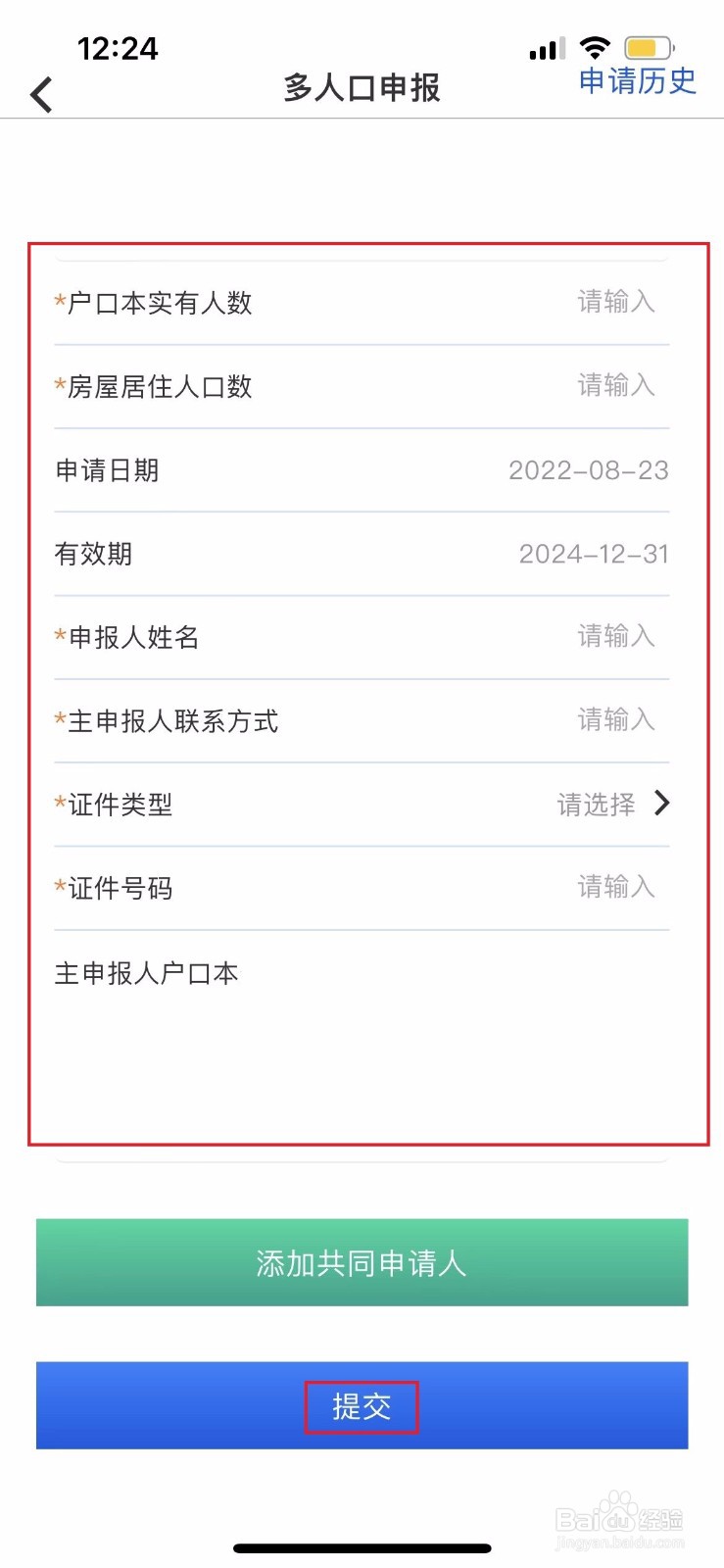Tap the back arrow to return
The width and height of the screenshot is (724, 1568).
coord(39,94)
